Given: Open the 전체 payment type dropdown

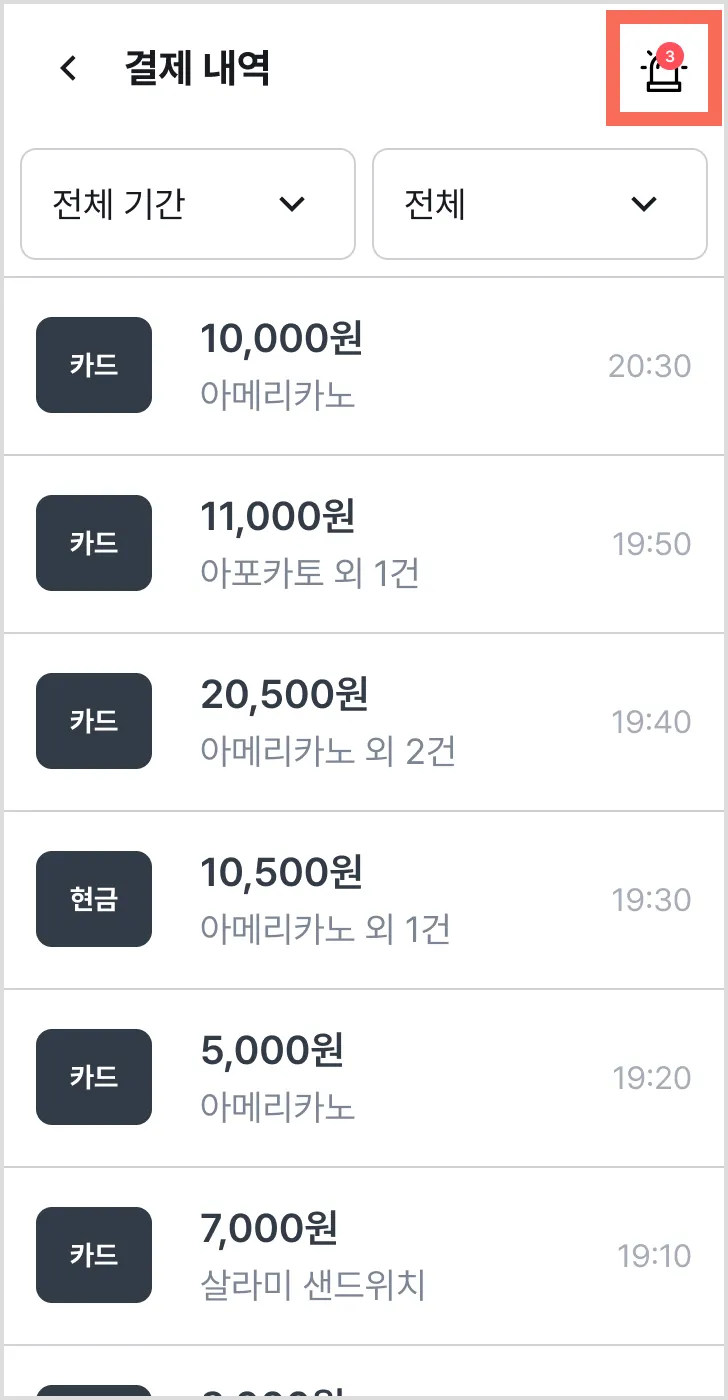Looking at the screenshot, I should tap(540, 204).
